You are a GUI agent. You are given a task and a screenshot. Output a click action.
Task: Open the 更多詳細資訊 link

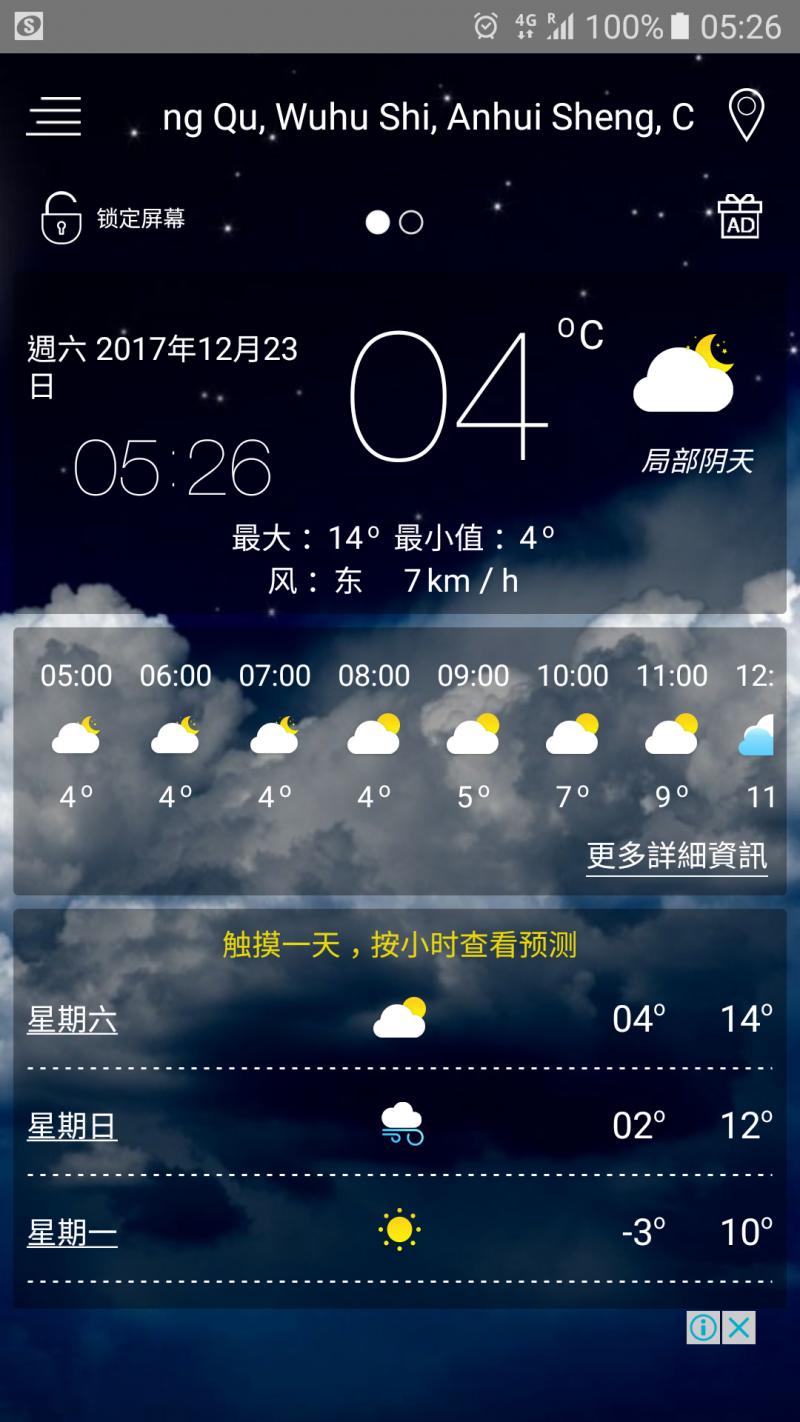point(677,856)
